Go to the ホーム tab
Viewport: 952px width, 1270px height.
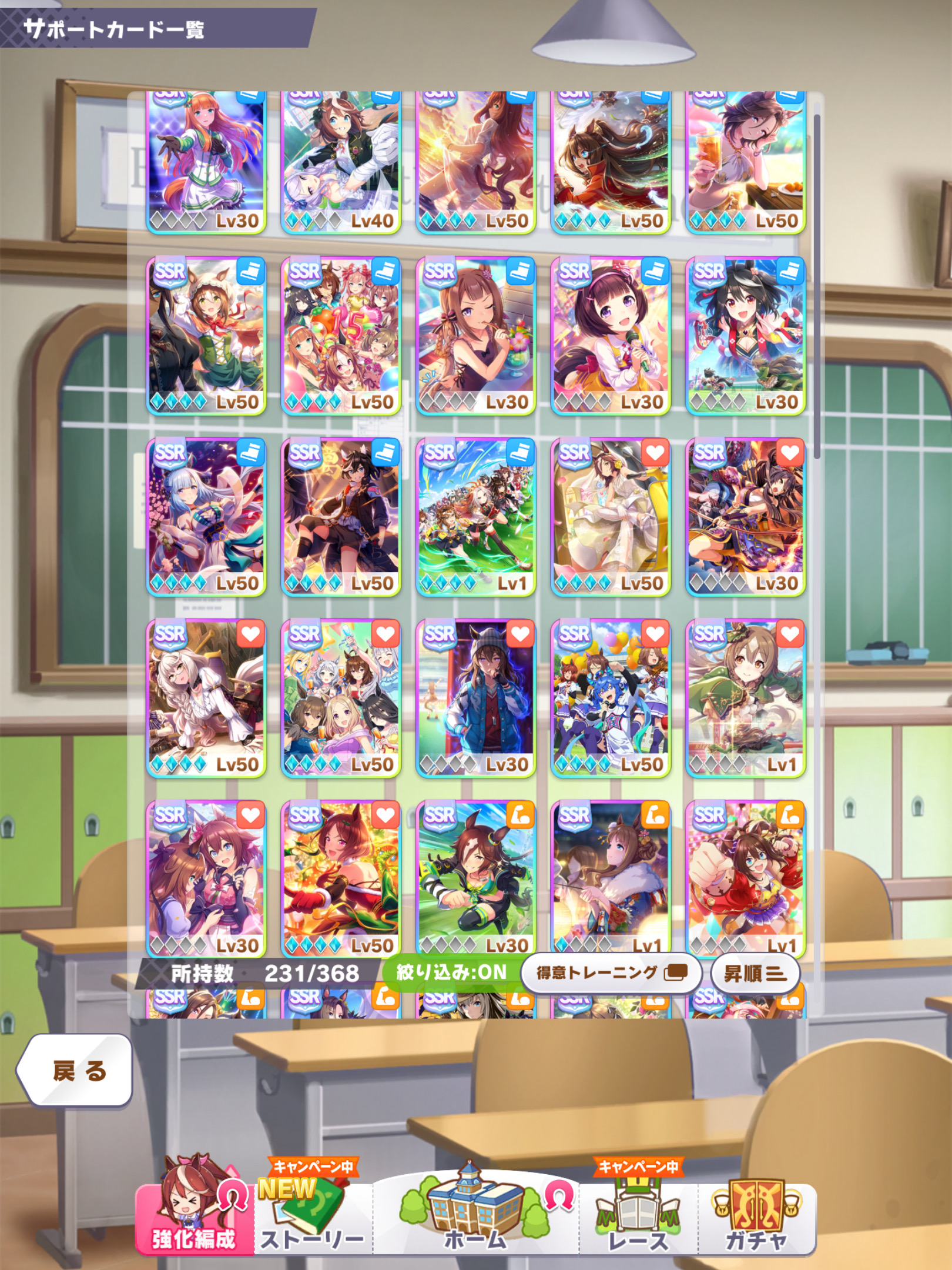pyautogui.click(x=475, y=1220)
